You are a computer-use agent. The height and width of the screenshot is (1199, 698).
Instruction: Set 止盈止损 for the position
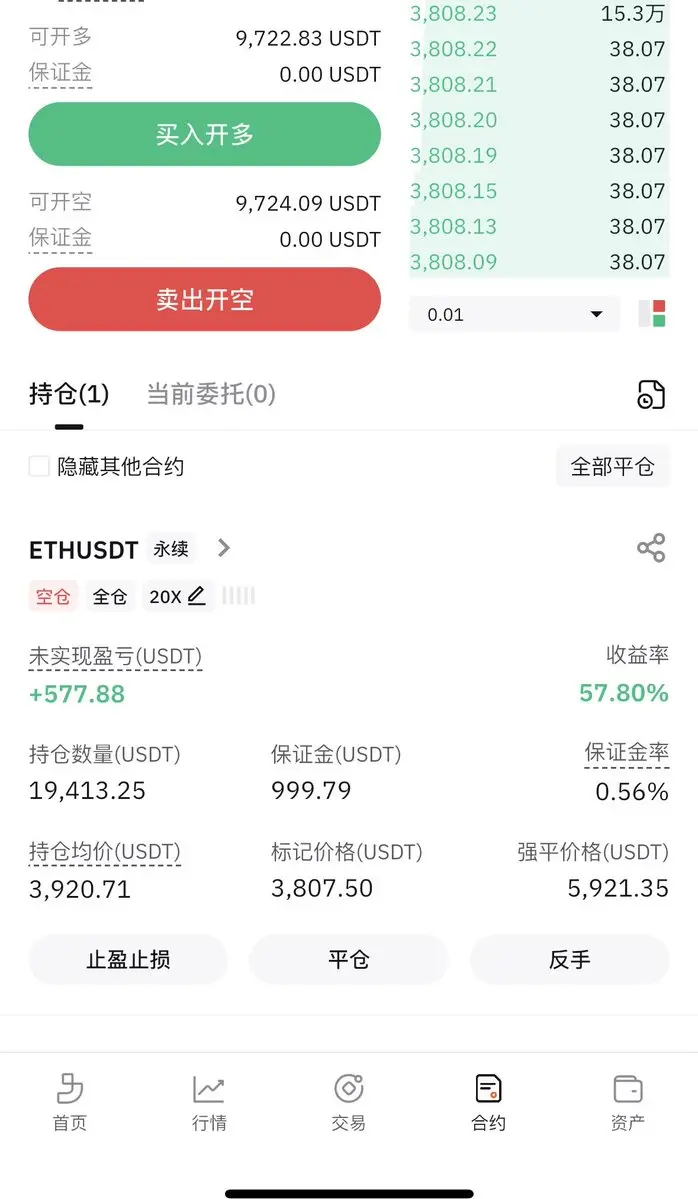point(128,960)
